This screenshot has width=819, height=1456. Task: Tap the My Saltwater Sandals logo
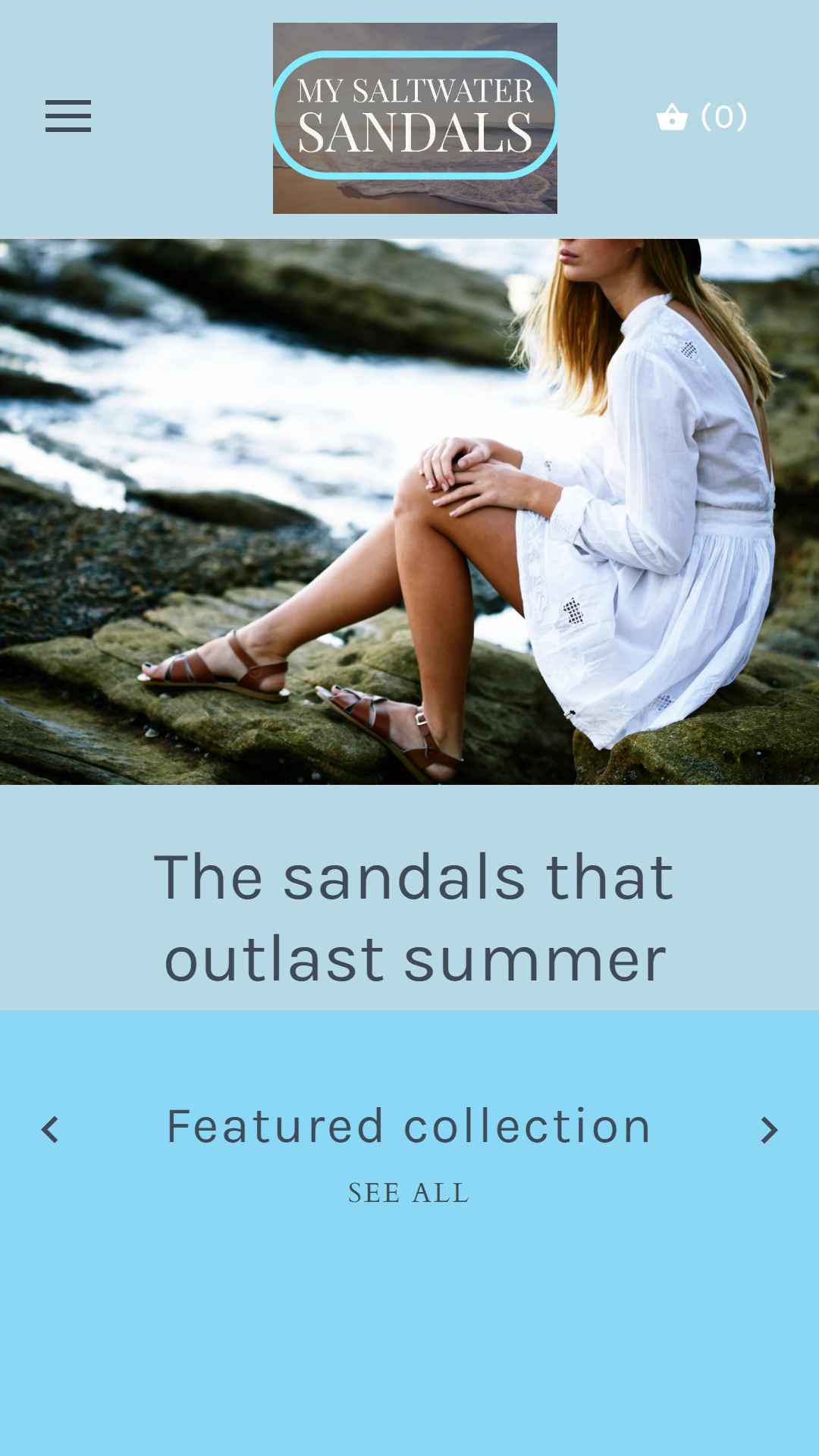(415, 118)
